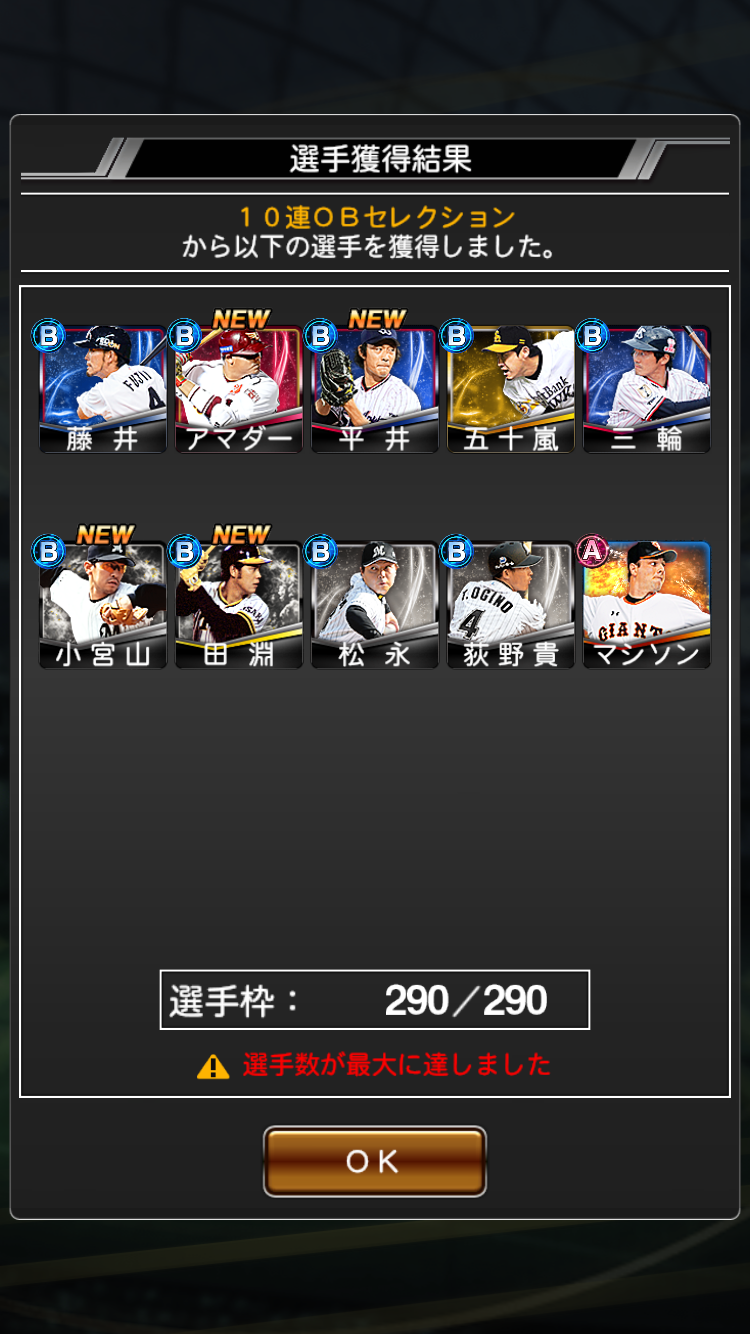750x1334 pixels.
Task: Select the 松永 player card
Action: 375,604
